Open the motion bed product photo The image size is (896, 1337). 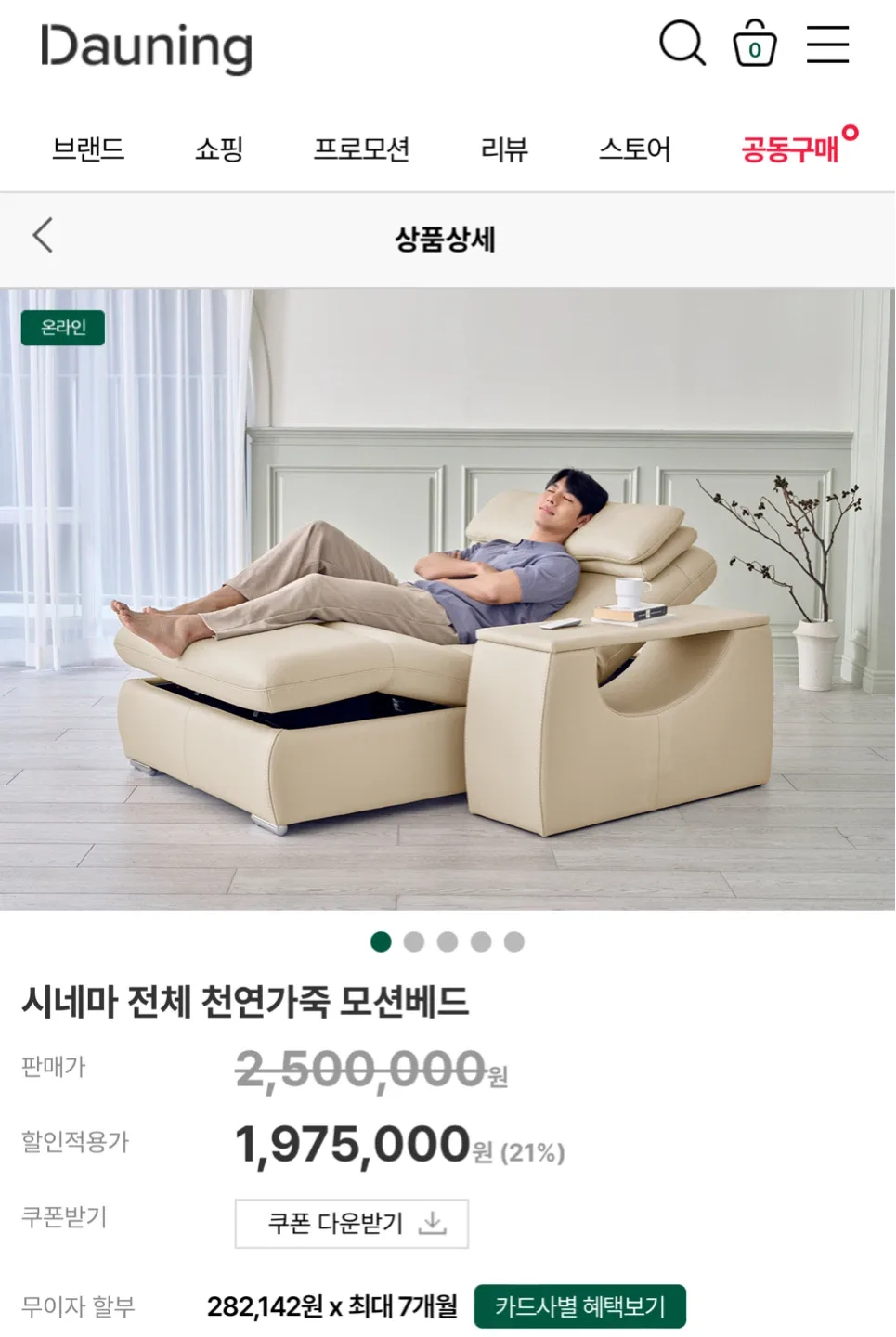448,599
